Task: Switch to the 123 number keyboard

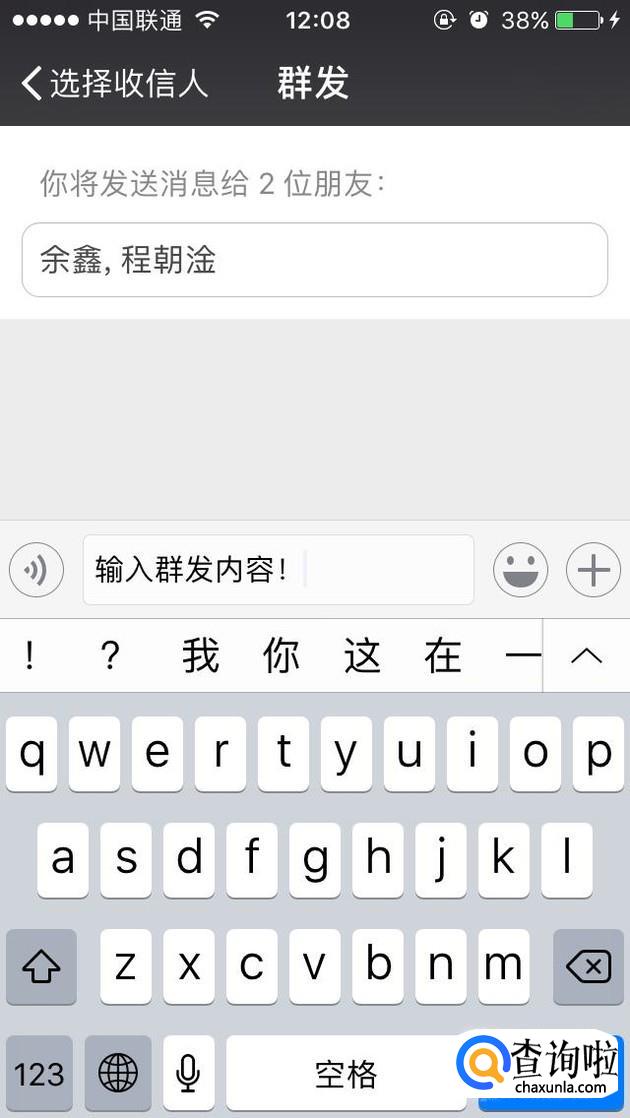Action: (40, 1074)
